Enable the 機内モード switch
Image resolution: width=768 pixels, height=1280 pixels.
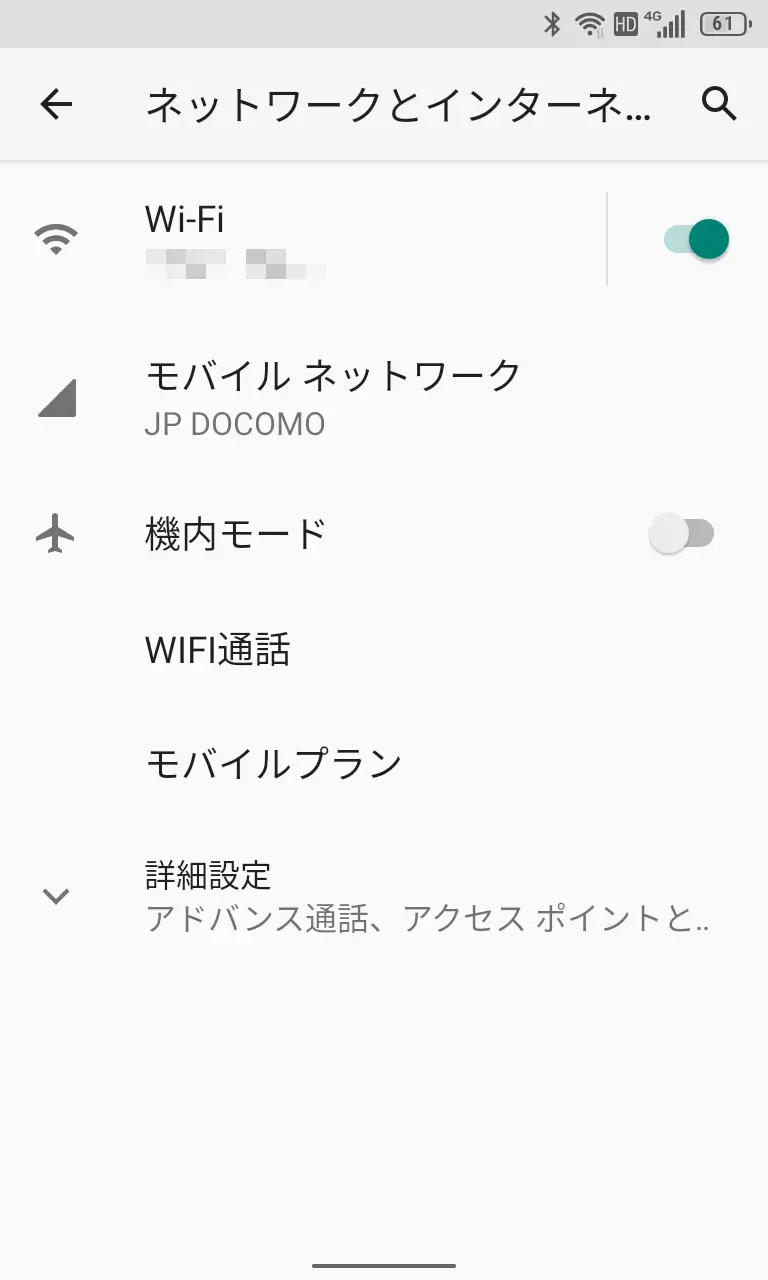[682, 534]
